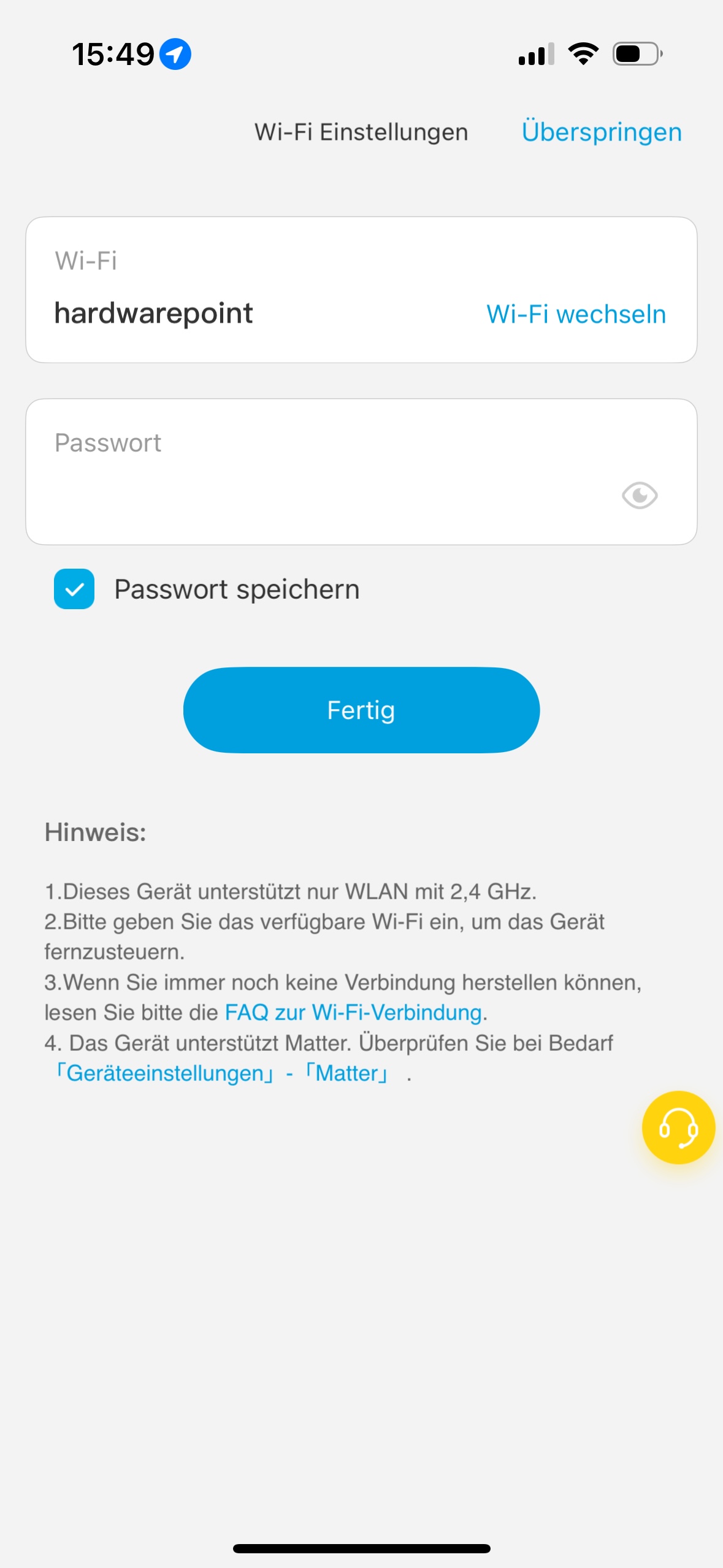
Task: Show password via the eye icon
Action: [x=639, y=495]
